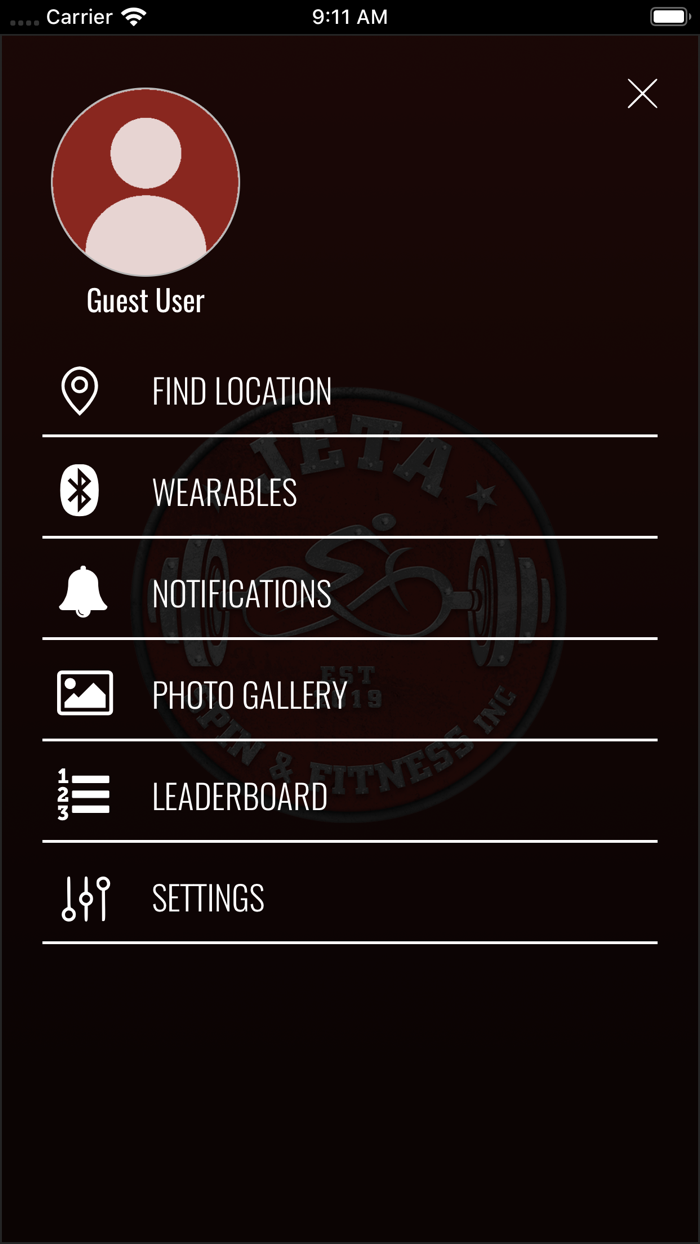700x1244 pixels.
Task: Open the Notifications menu item
Action: [x=241, y=594]
